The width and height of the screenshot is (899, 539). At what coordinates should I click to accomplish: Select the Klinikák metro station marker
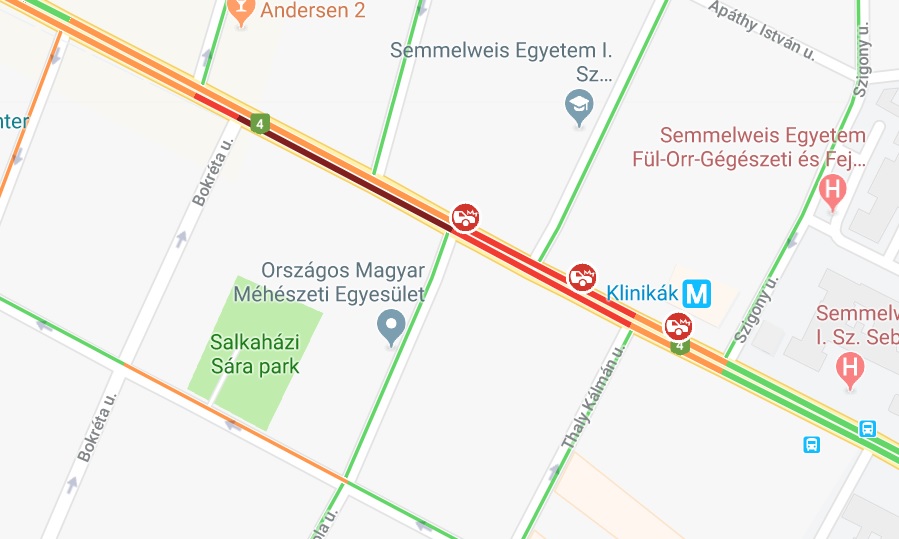(x=698, y=294)
